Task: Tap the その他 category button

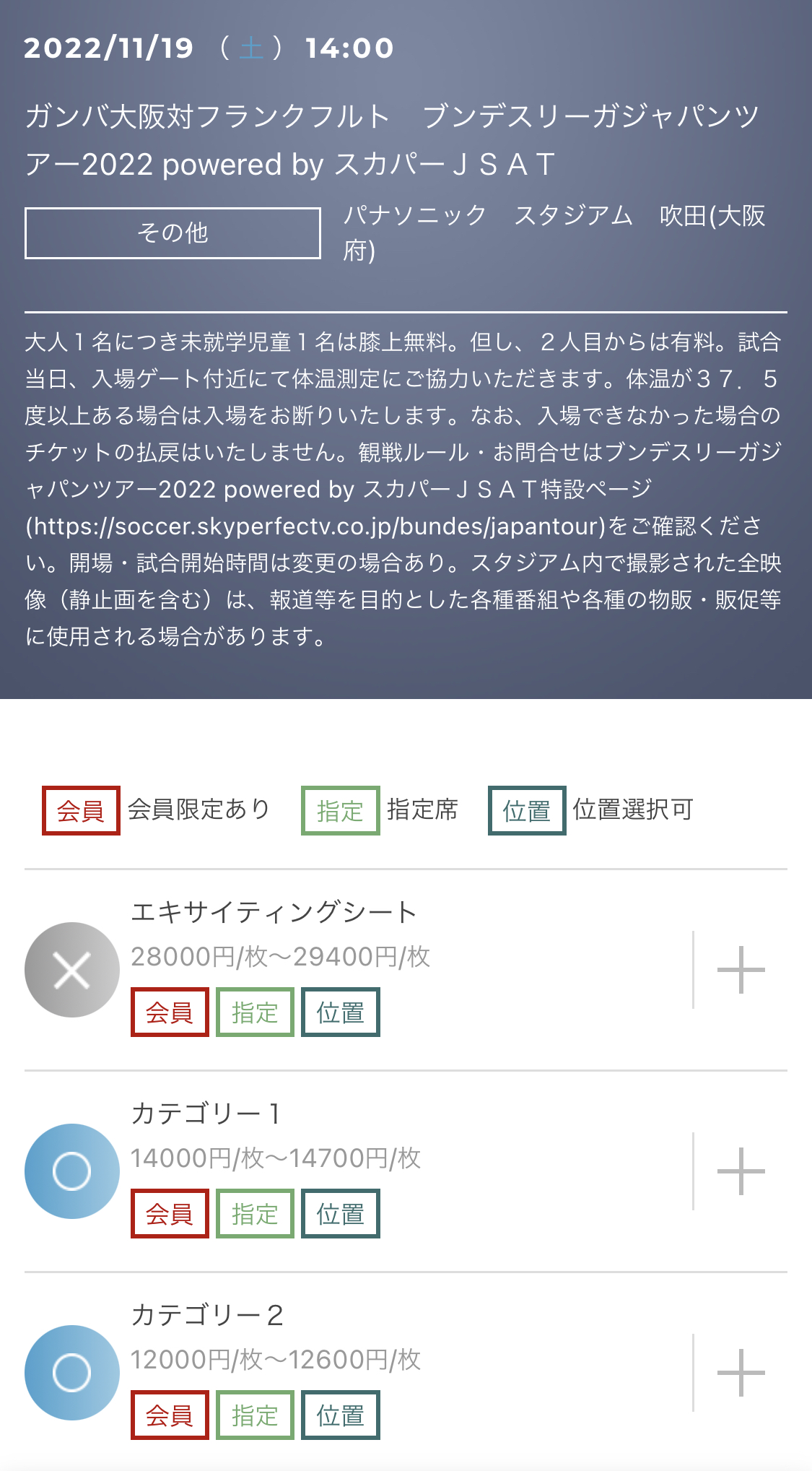Action: (173, 233)
